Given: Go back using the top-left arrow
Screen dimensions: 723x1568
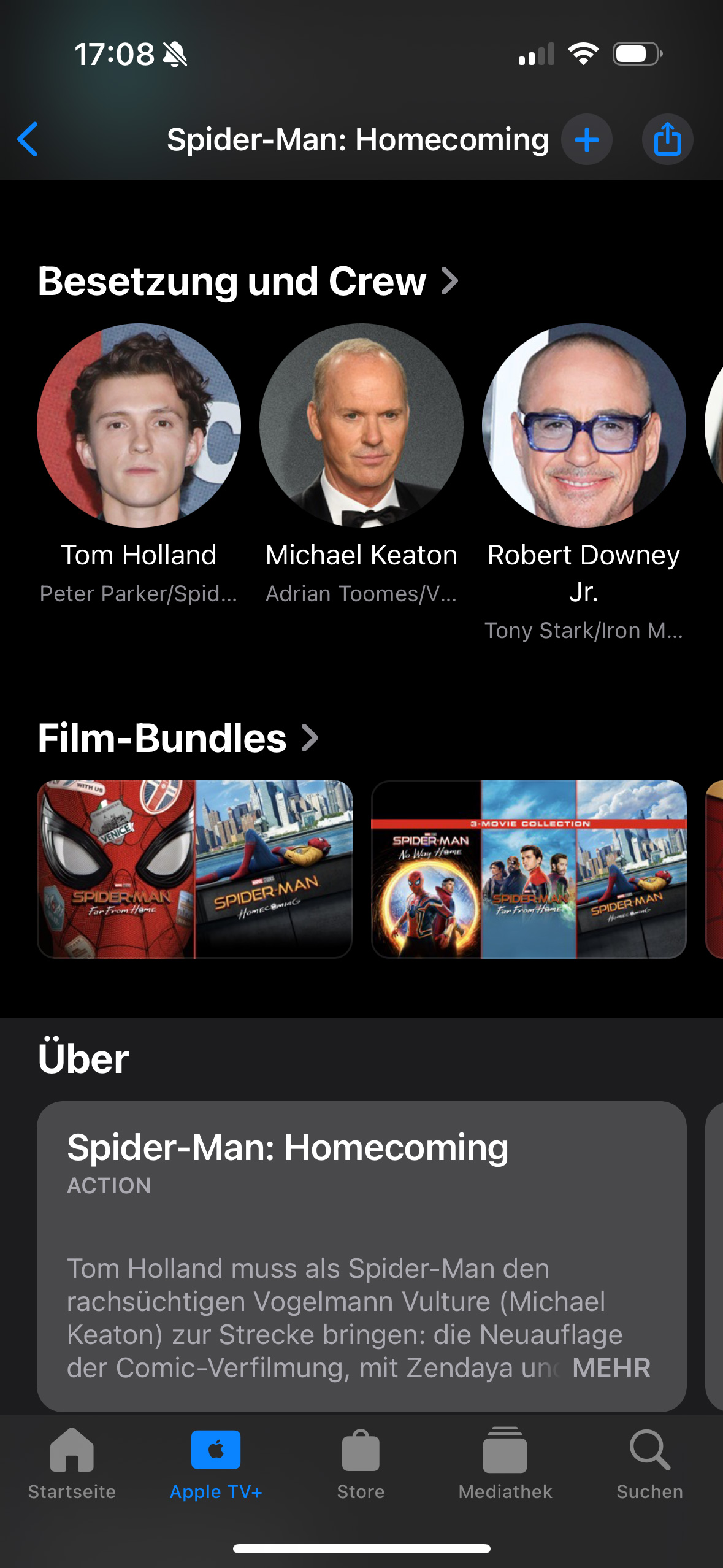Looking at the screenshot, I should (28, 139).
